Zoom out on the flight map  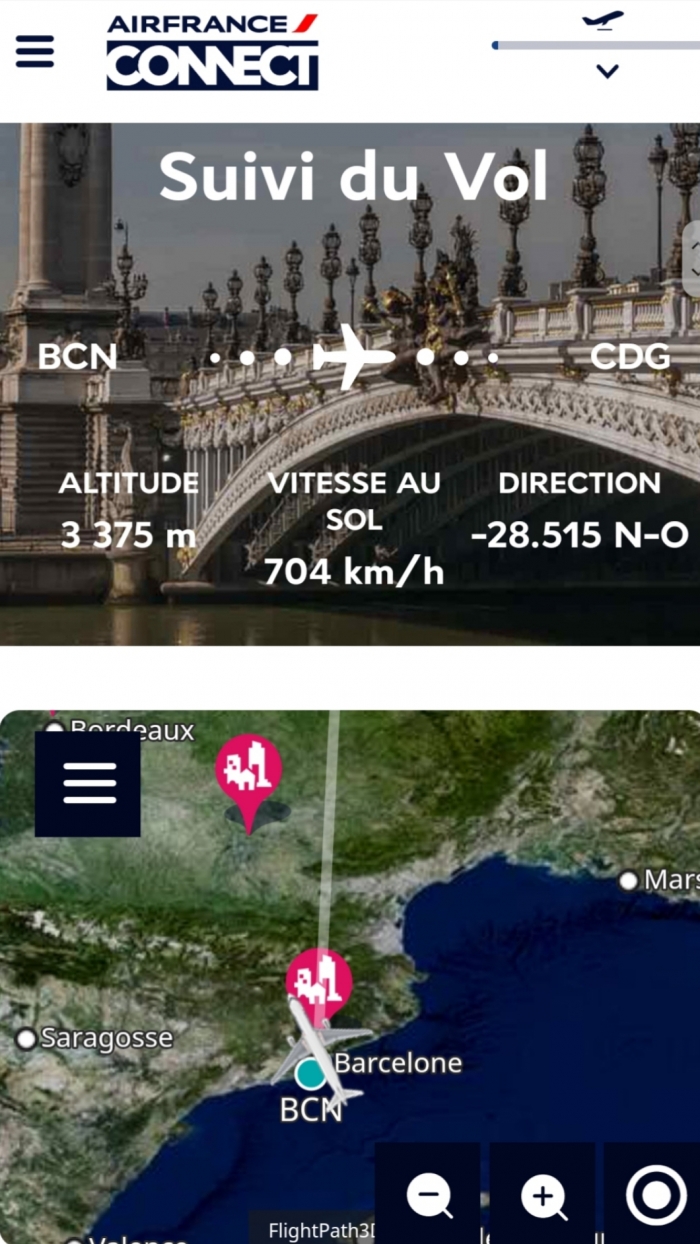(429, 1196)
